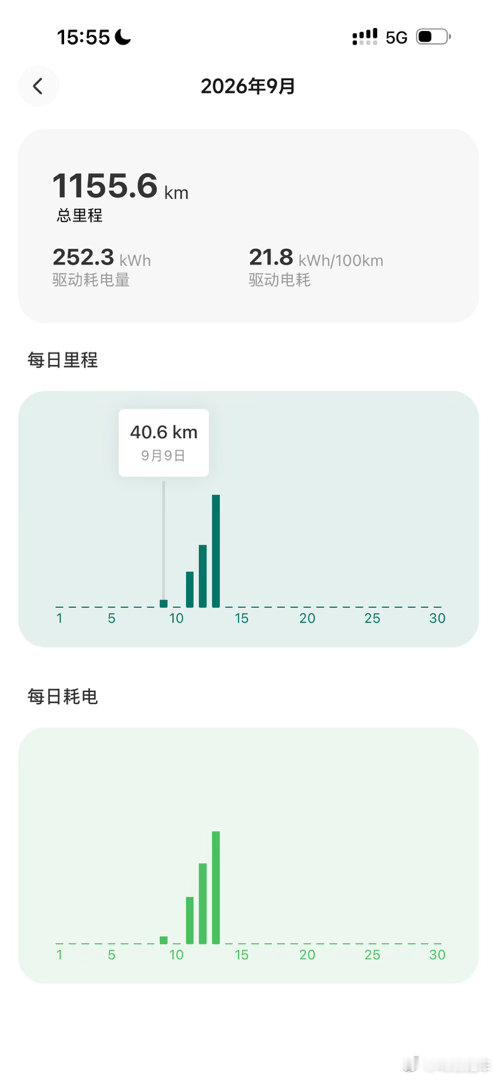497x1080 pixels.
Task: Go back using the top-left arrow
Action: [38, 86]
